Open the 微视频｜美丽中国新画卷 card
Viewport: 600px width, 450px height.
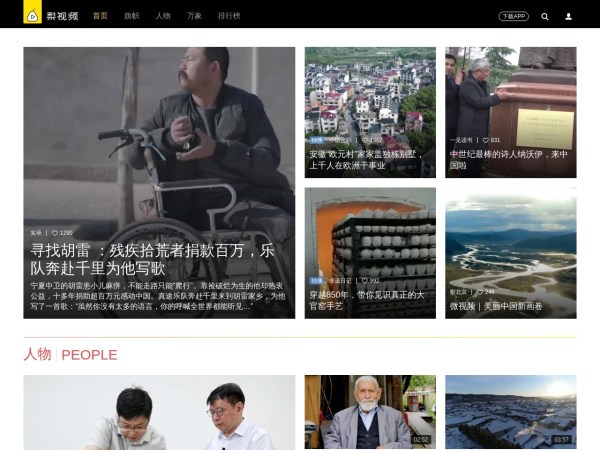coord(510,252)
